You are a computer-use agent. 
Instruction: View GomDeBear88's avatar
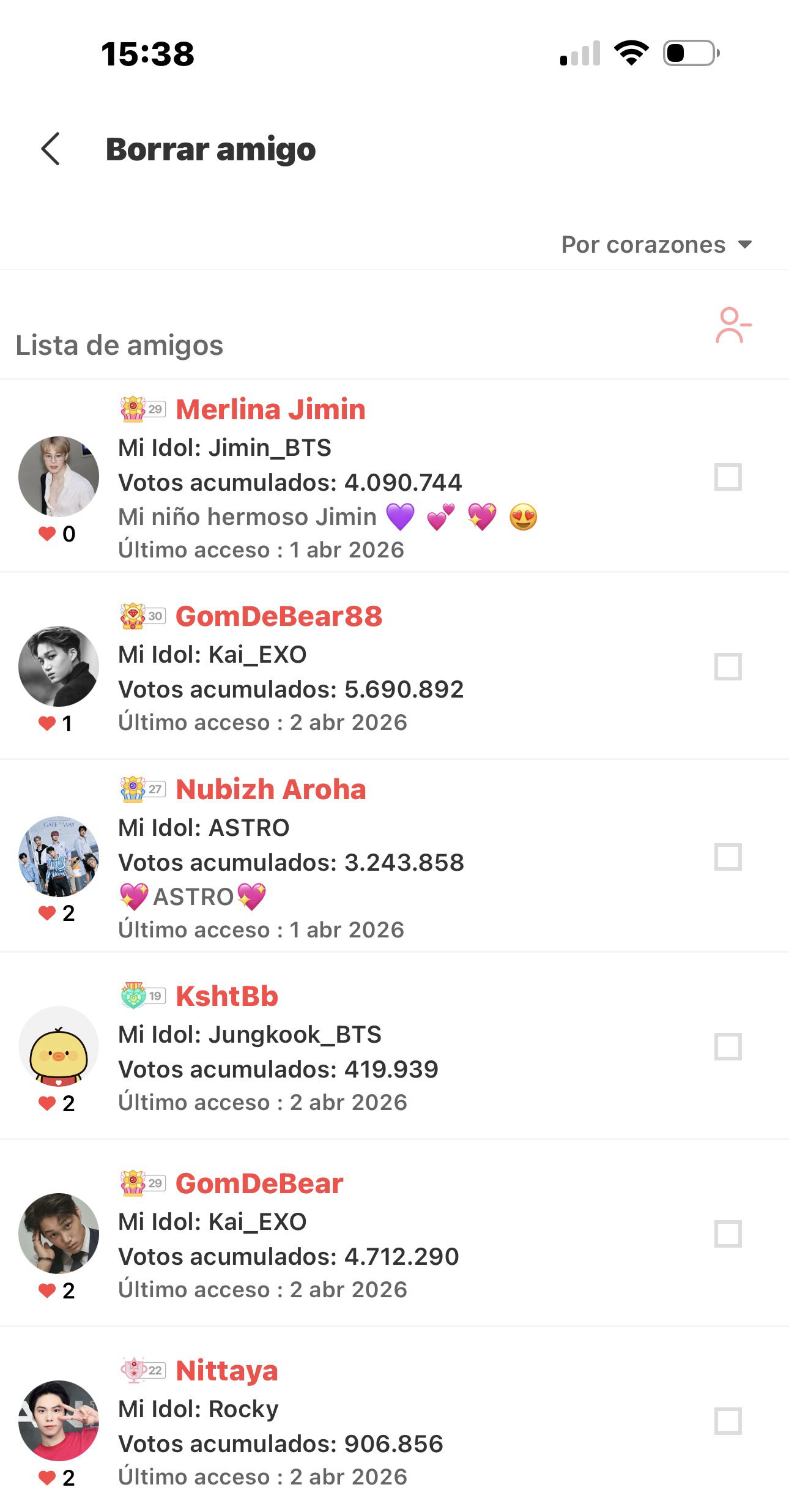[x=59, y=666]
